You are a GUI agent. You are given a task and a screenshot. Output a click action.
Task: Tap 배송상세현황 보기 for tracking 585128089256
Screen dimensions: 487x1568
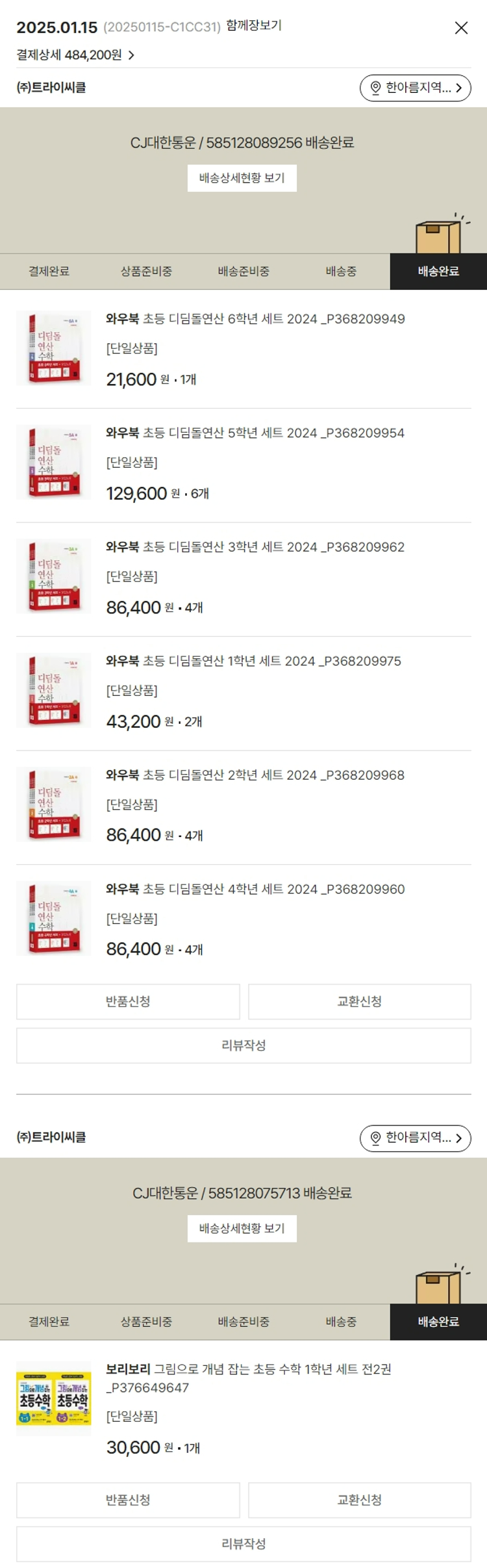tap(242, 178)
